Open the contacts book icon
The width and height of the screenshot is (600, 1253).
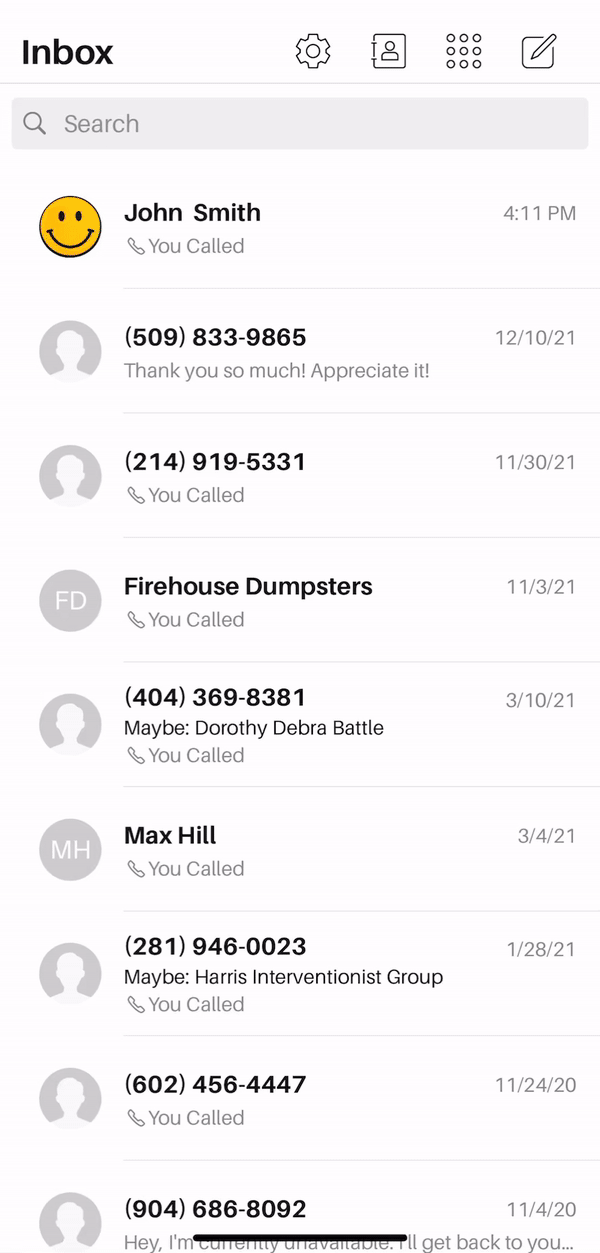[x=388, y=51]
